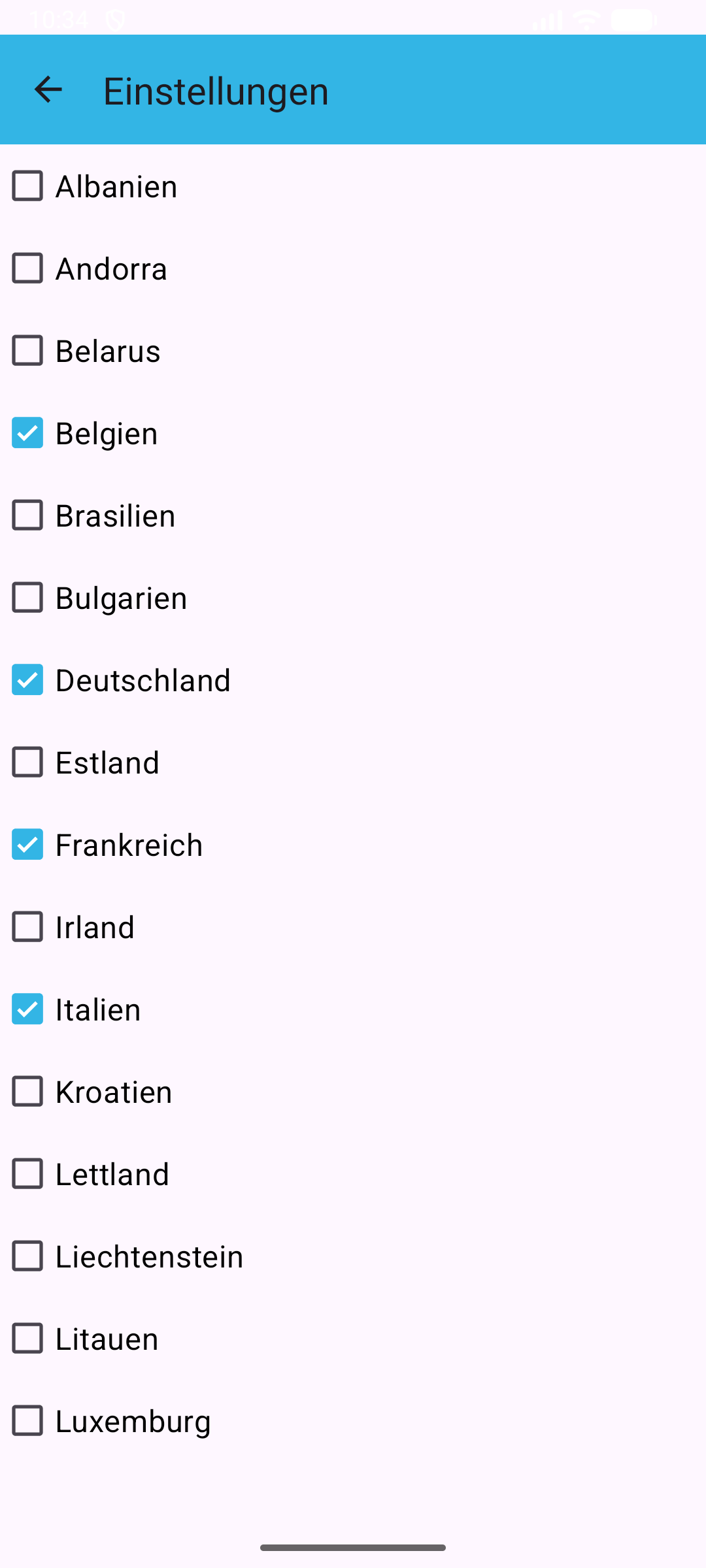
Task: Uncheck Frankreich
Action: (x=27, y=845)
